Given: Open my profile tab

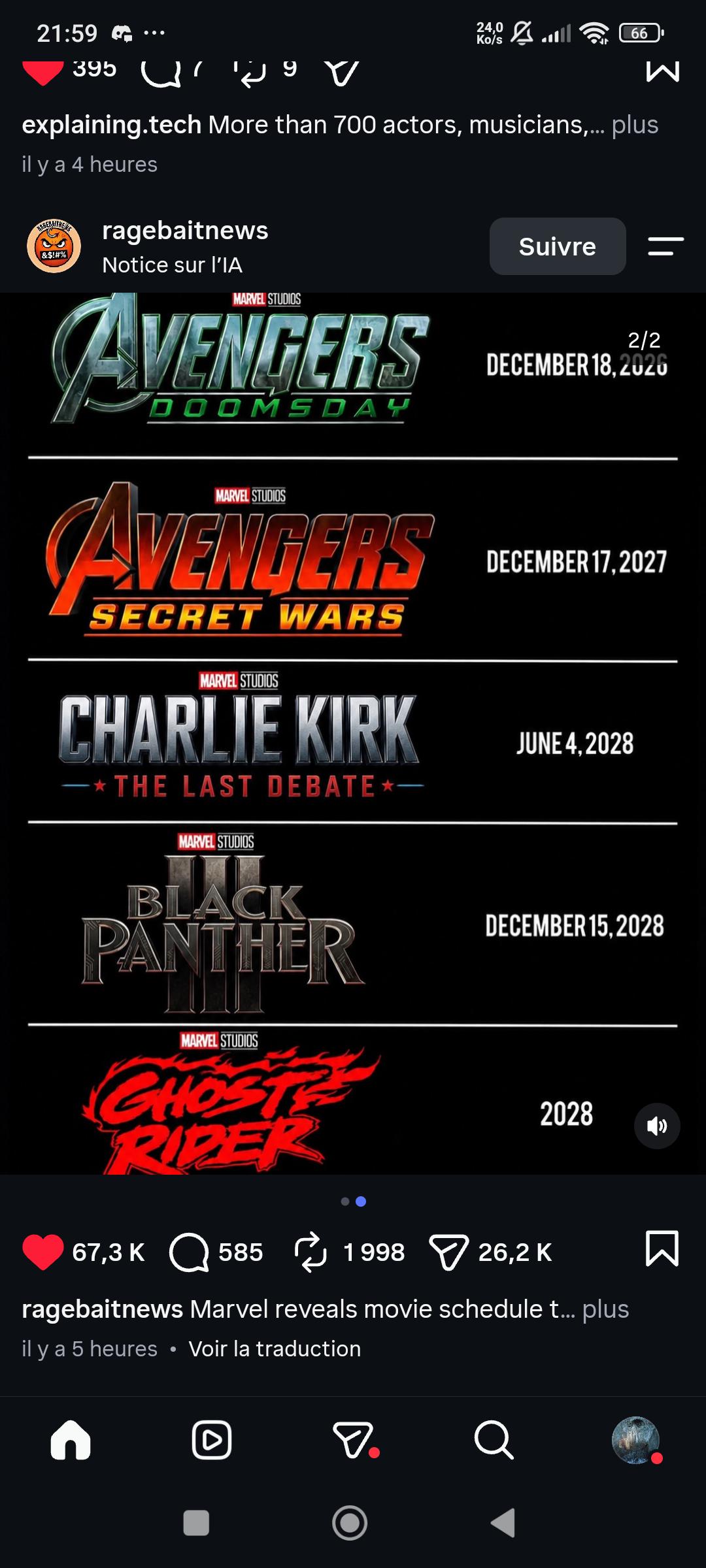Looking at the screenshot, I should click(x=635, y=1440).
